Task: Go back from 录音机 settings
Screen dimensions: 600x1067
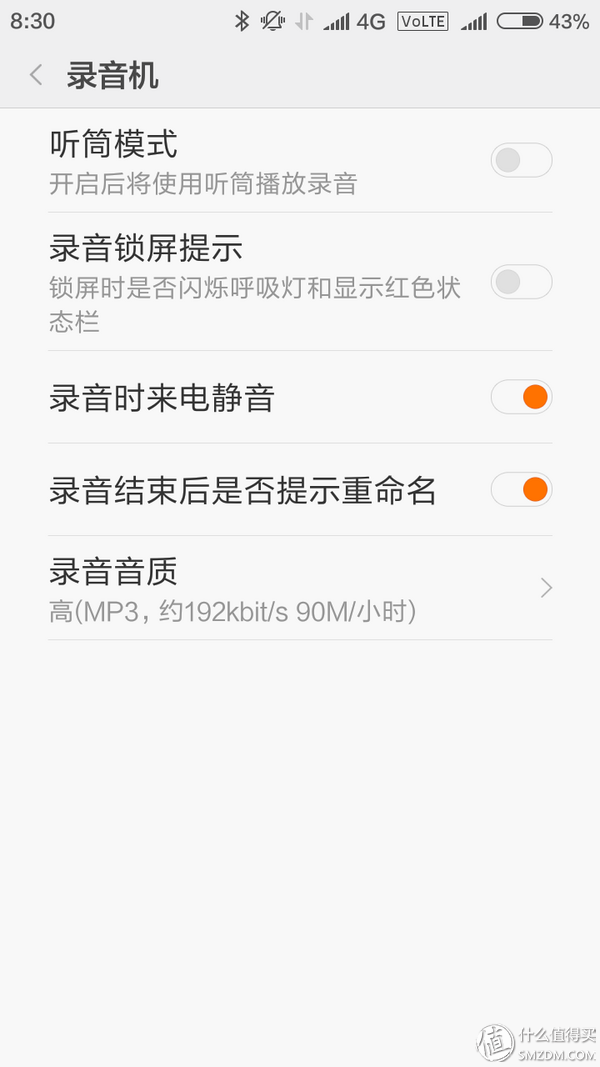Action: click(37, 75)
